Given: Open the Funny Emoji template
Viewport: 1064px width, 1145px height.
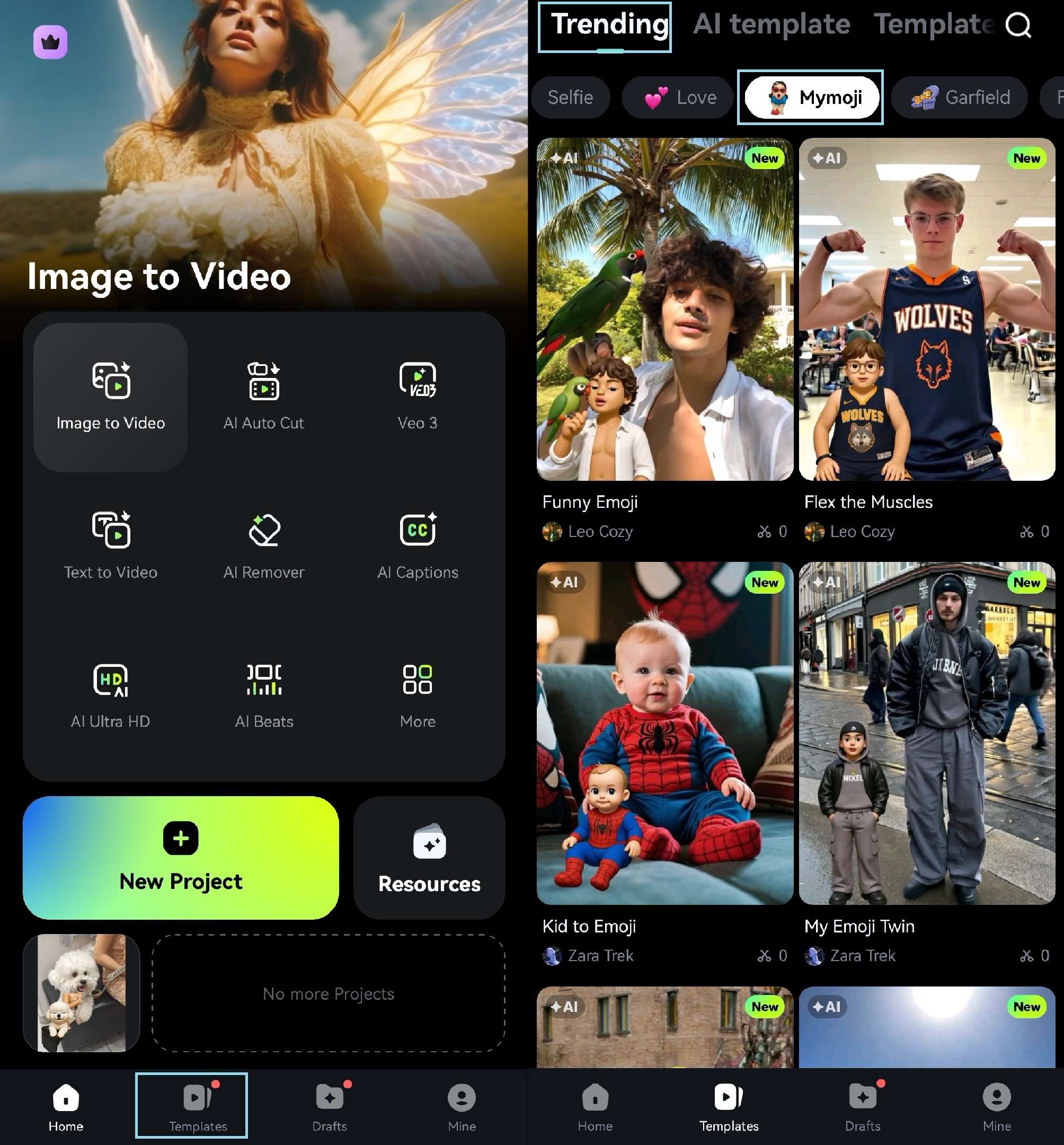Looking at the screenshot, I should point(664,309).
